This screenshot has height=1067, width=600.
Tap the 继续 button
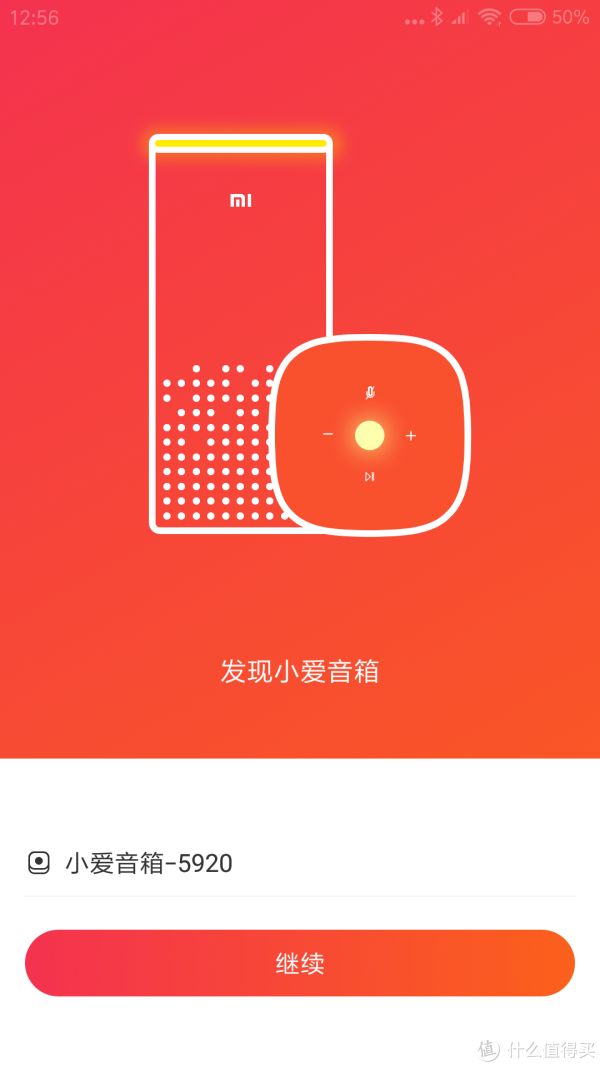tap(300, 963)
